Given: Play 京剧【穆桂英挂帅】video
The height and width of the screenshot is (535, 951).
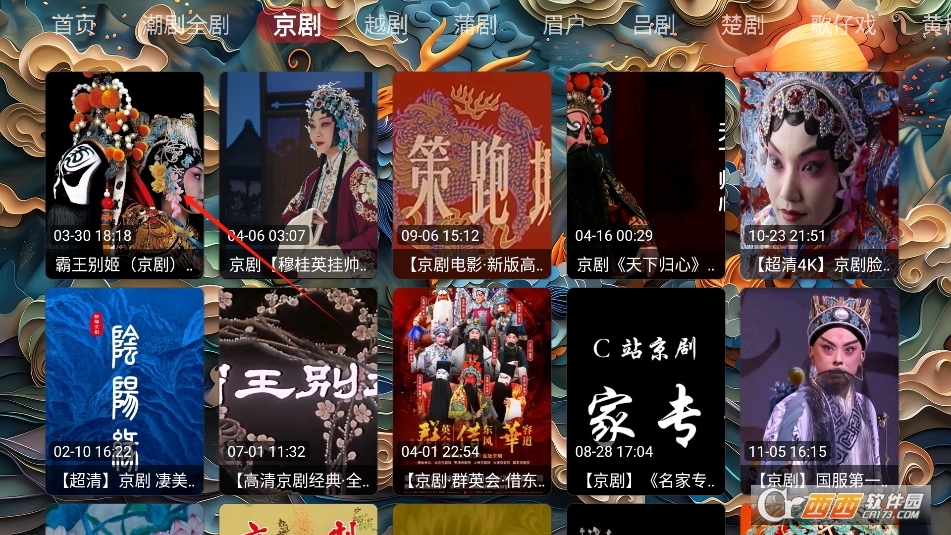Looking at the screenshot, I should tap(298, 174).
